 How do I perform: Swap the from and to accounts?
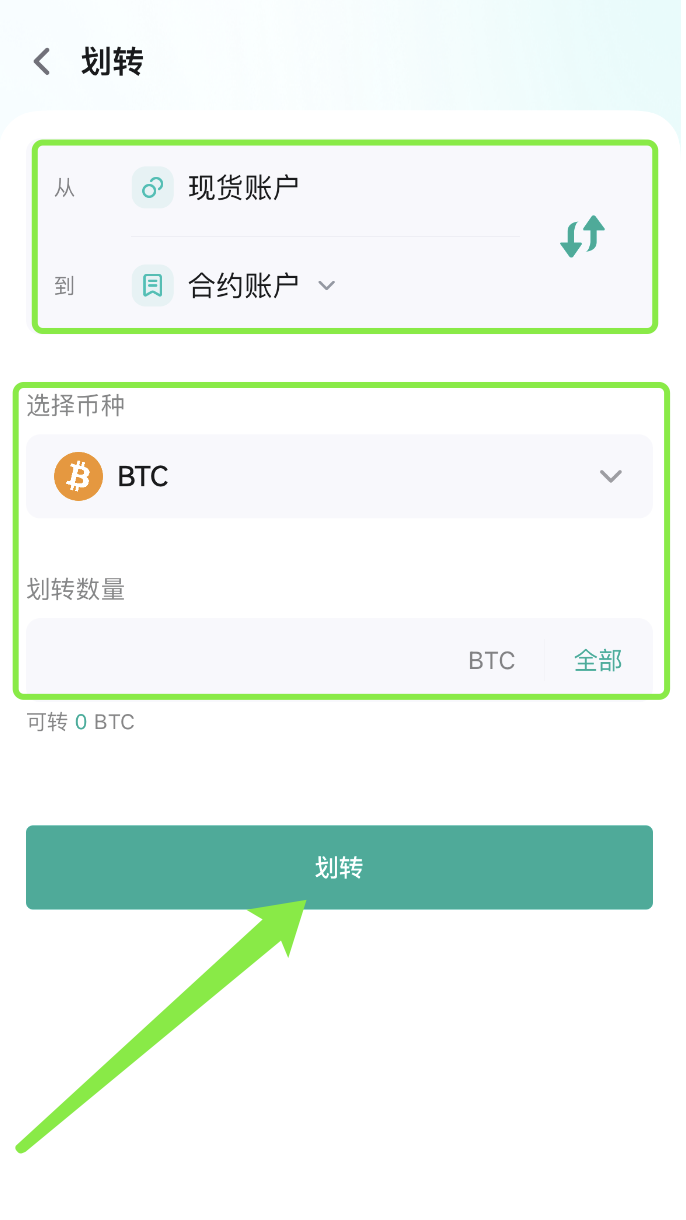tap(582, 236)
